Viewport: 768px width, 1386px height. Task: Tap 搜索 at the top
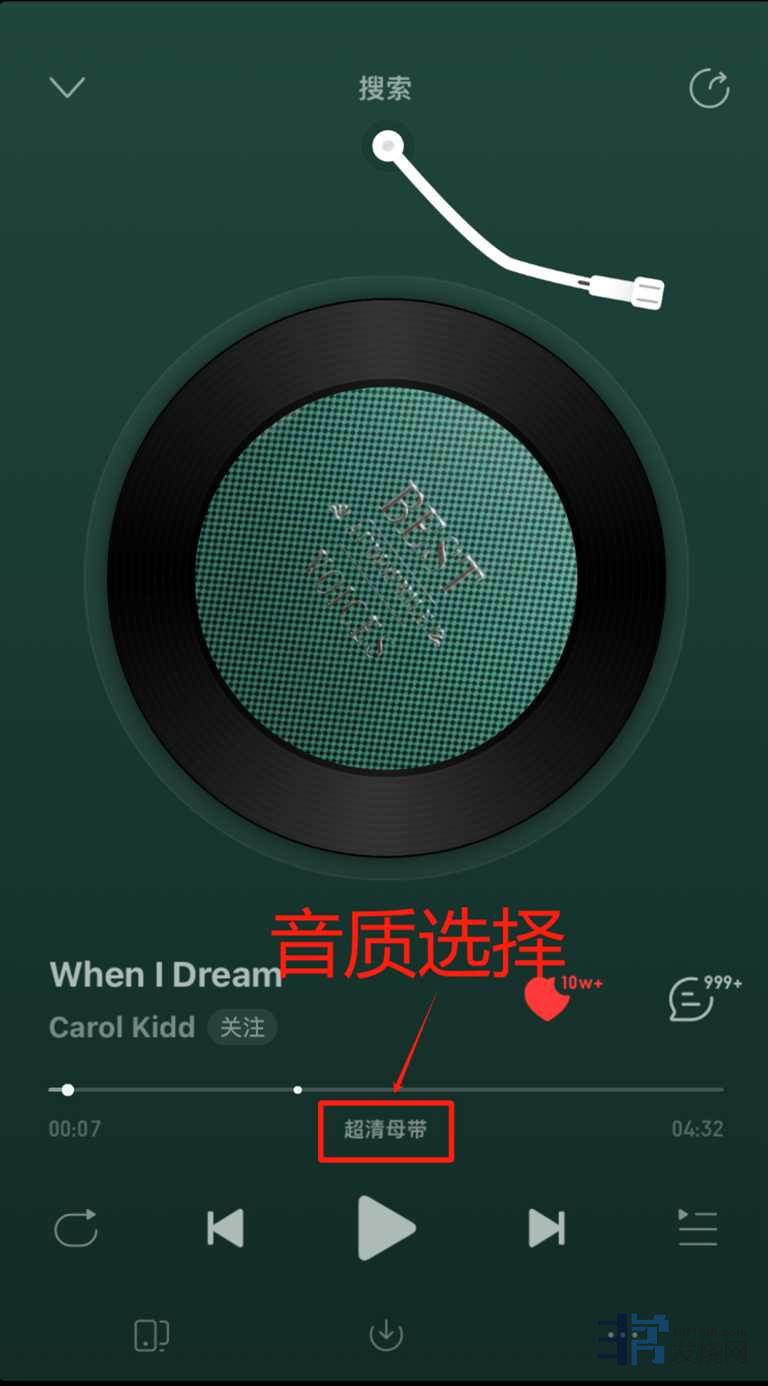pos(385,88)
